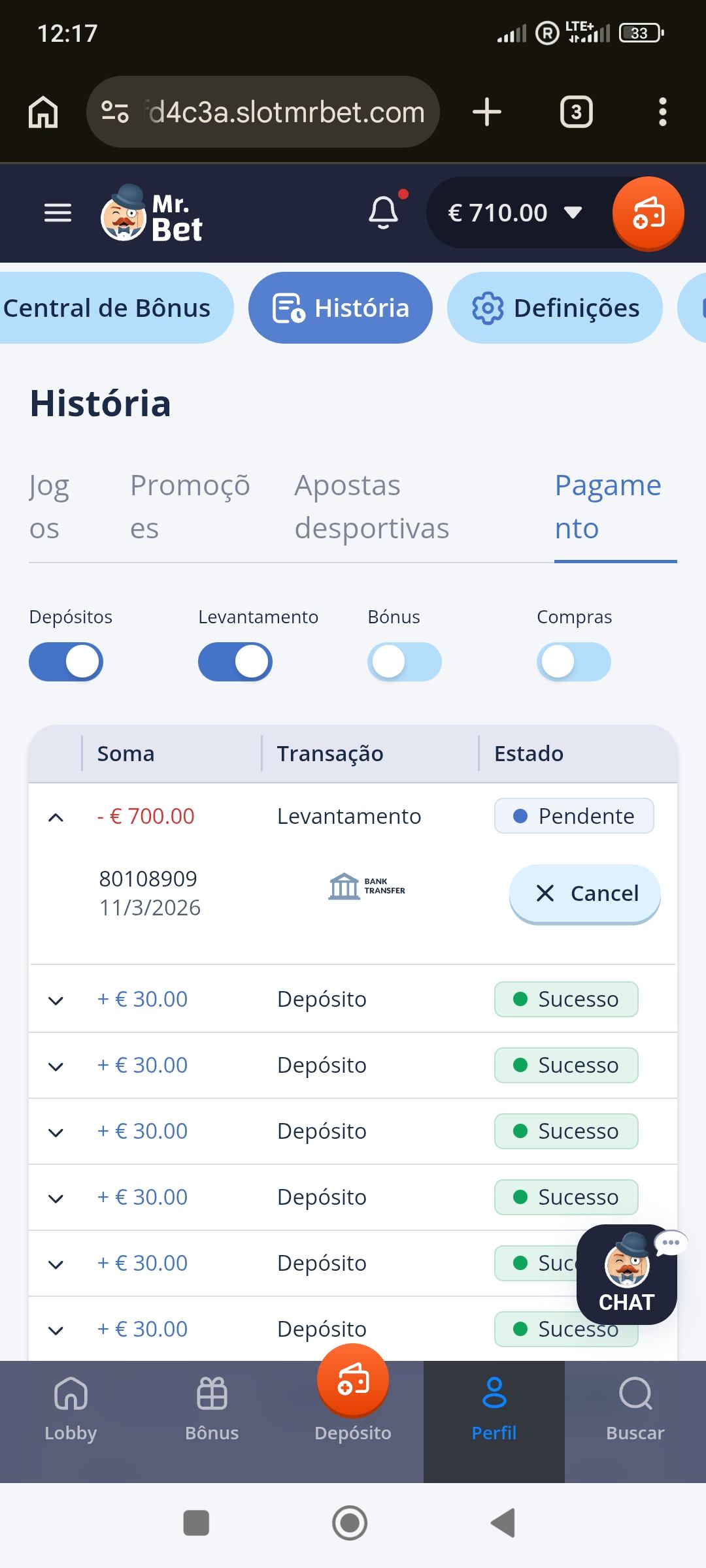Switch to Central de Bônus
The image size is (706, 1568).
(108, 308)
